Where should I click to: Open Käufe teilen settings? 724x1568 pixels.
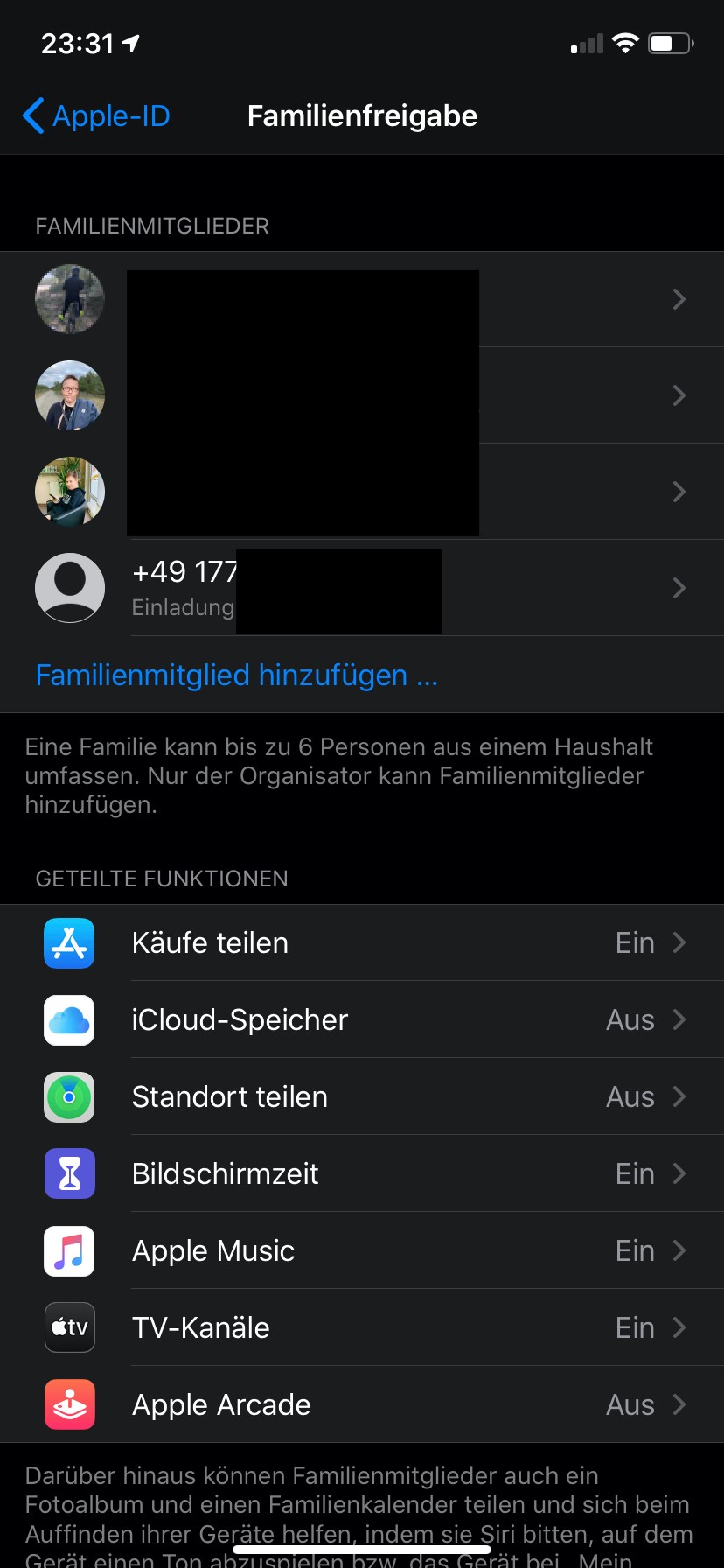(x=362, y=943)
